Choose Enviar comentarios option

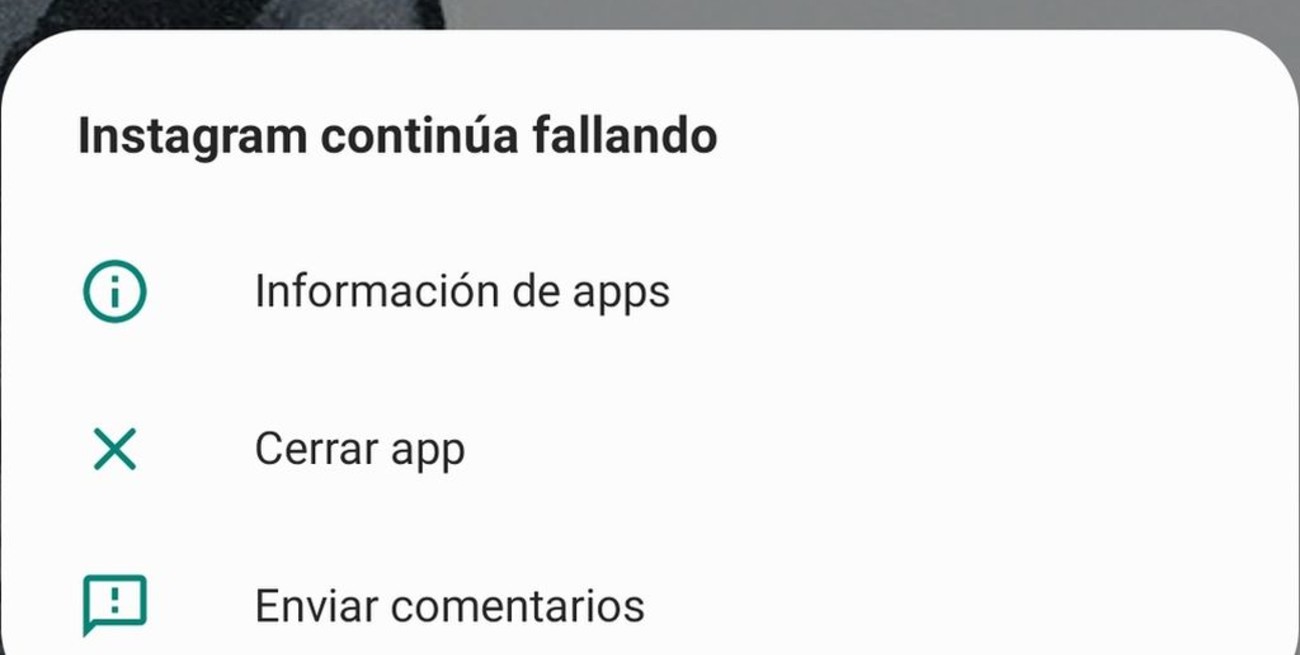pyautogui.click(x=449, y=606)
